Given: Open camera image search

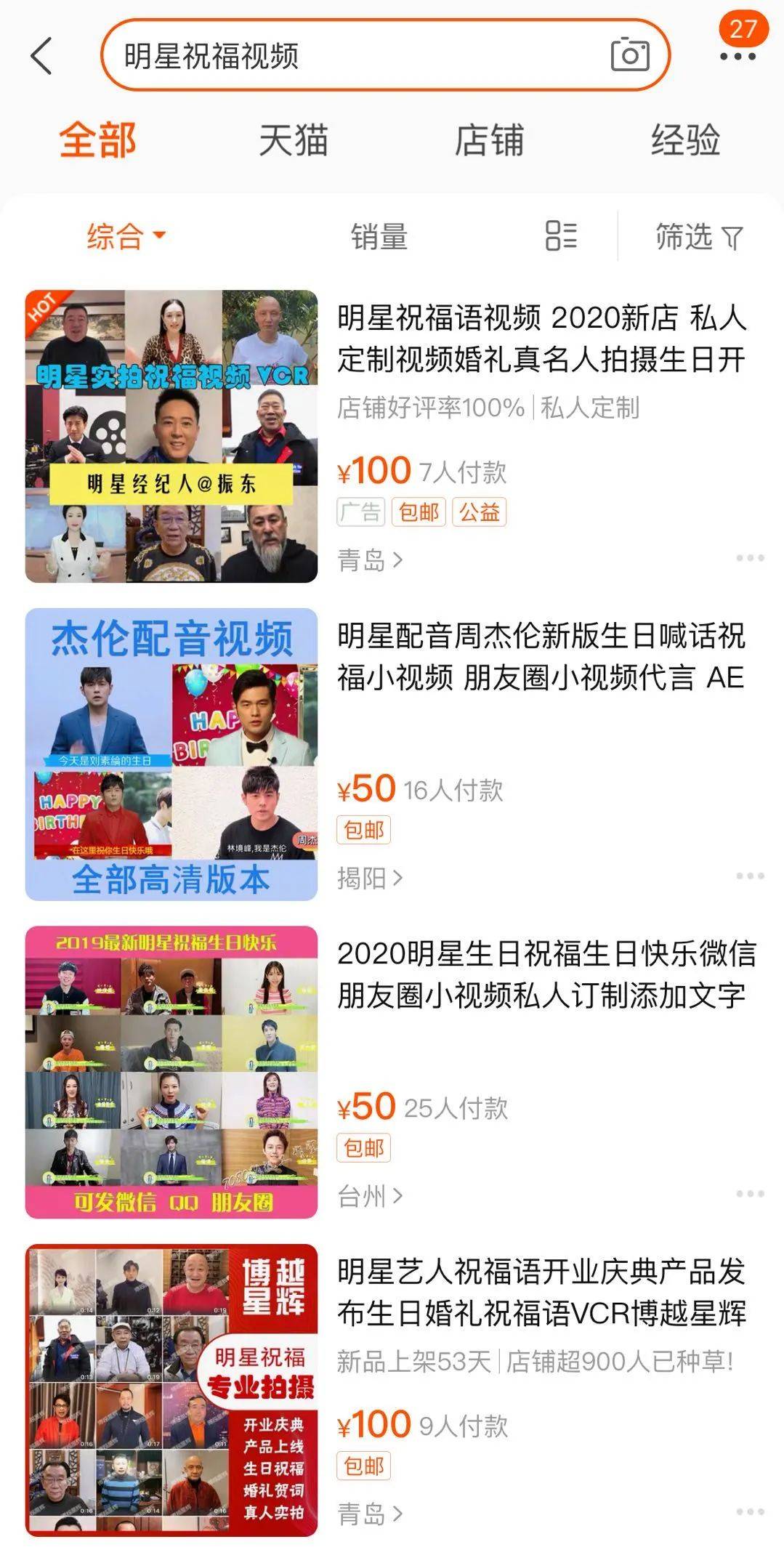Looking at the screenshot, I should 629,55.
